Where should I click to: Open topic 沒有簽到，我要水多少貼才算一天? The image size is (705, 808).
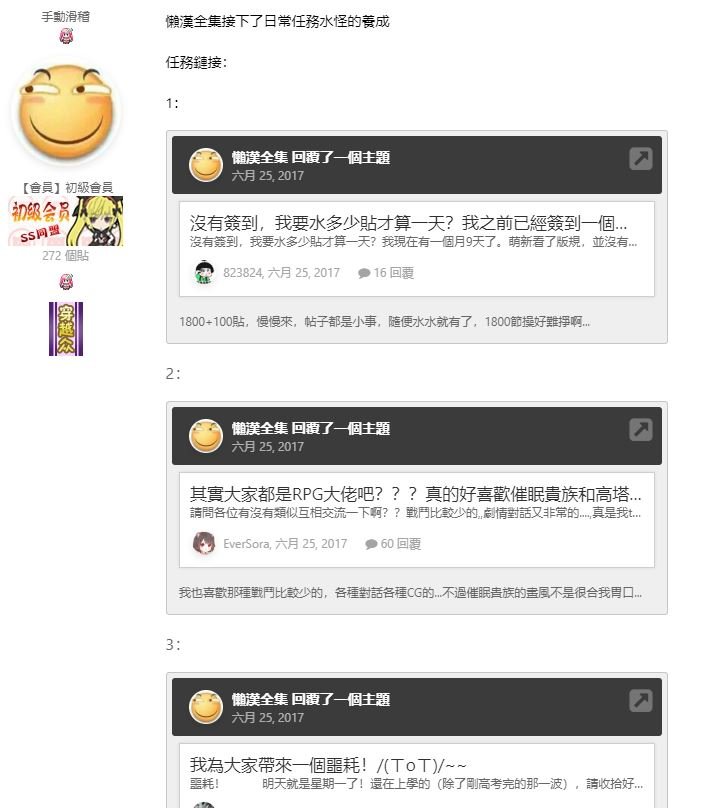[x=408, y=222]
